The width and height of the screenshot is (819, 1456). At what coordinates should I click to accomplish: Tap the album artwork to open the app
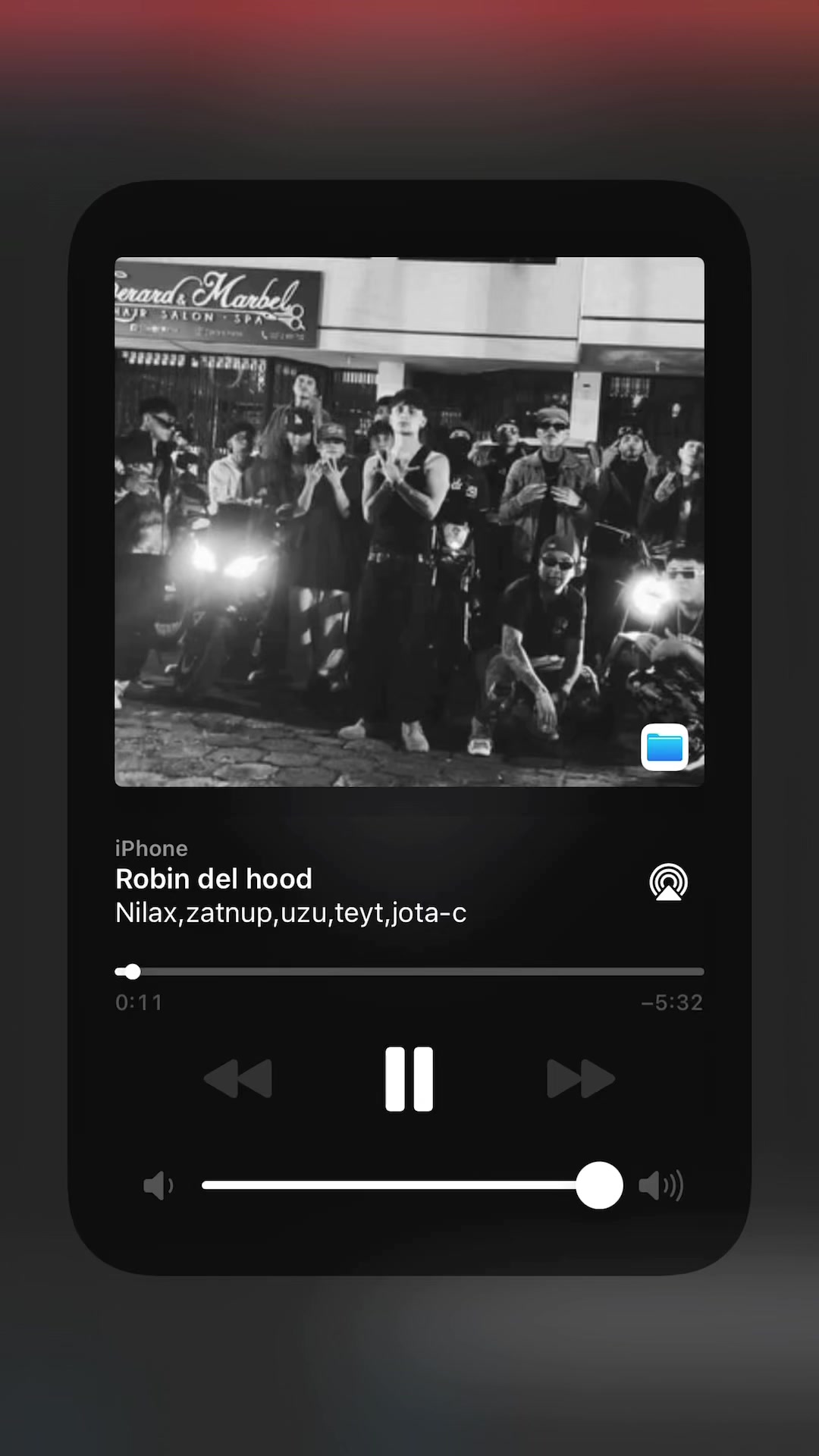pos(409,522)
